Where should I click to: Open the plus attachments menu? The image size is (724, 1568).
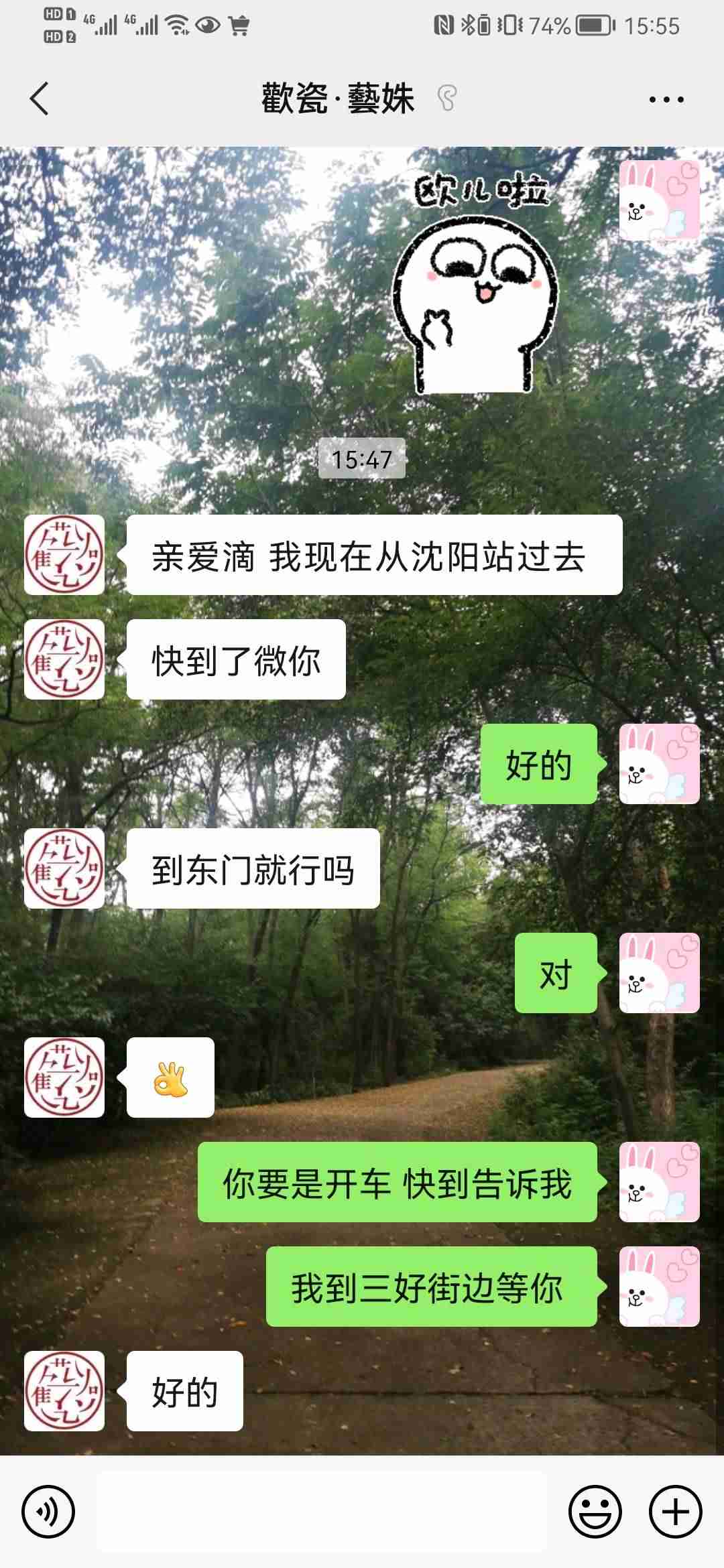tap(675, 1511)
